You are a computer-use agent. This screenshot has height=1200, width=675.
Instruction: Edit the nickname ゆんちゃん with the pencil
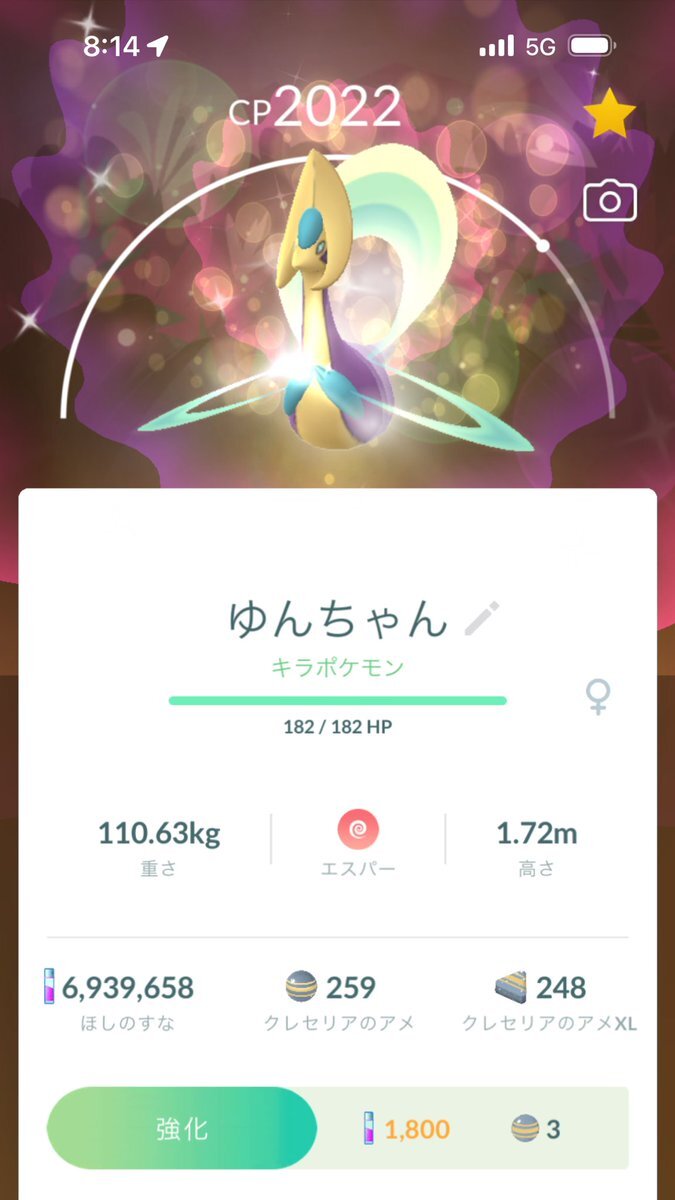point(482,620)
